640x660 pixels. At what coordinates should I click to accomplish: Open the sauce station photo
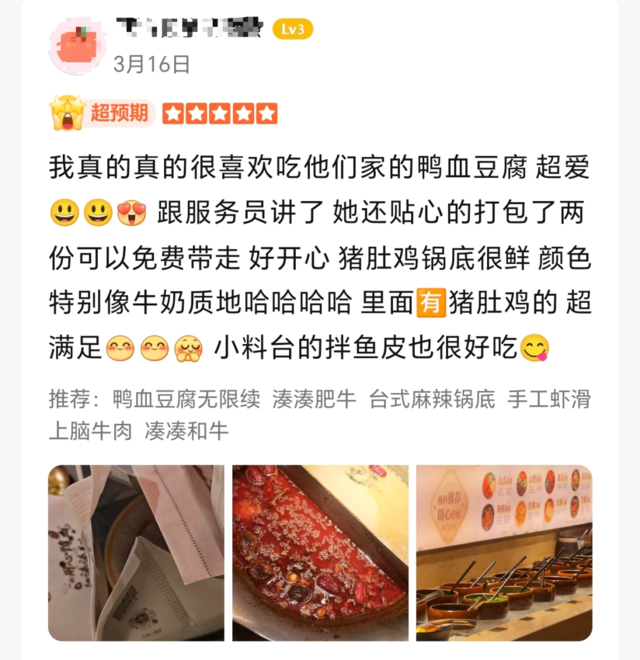click(504, 552)
